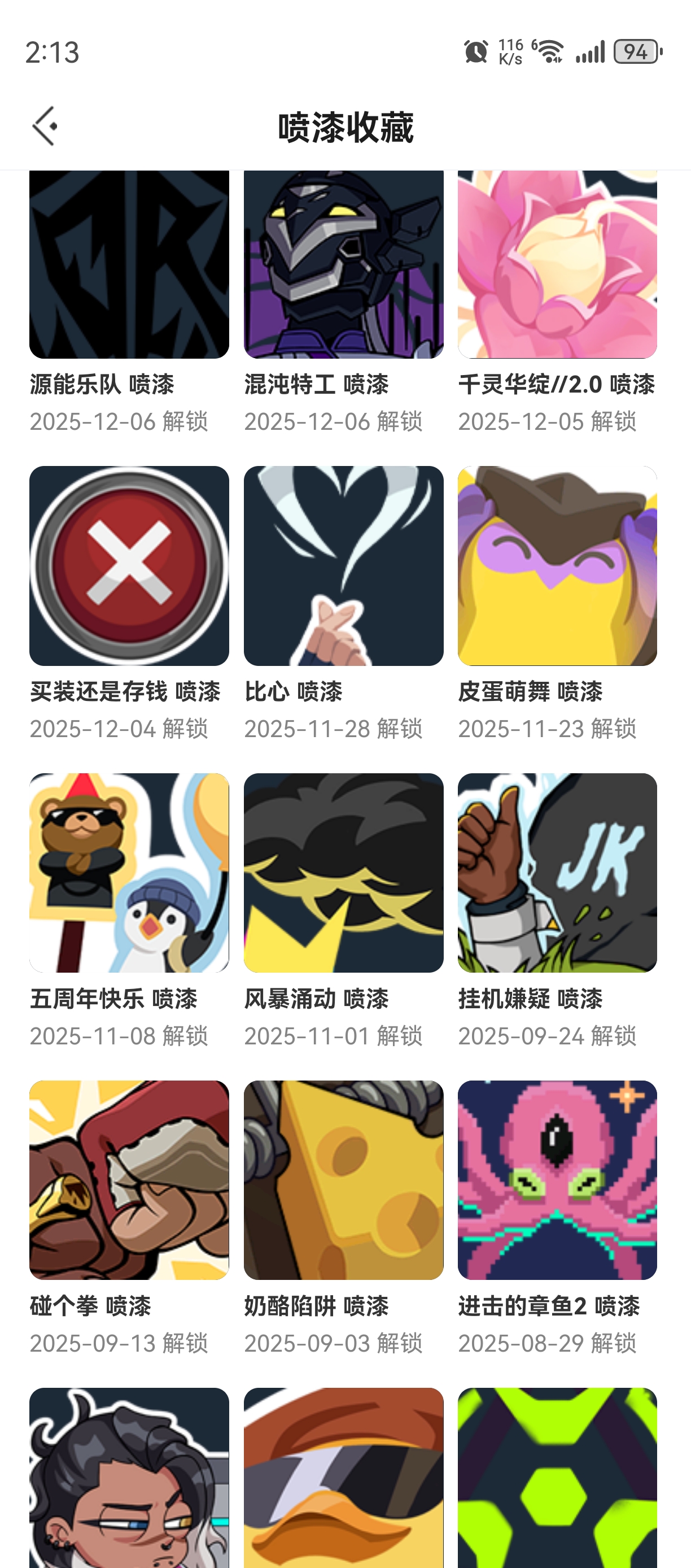View the 买装还是存钱 喷漆 tile

[x=129, y=565]
